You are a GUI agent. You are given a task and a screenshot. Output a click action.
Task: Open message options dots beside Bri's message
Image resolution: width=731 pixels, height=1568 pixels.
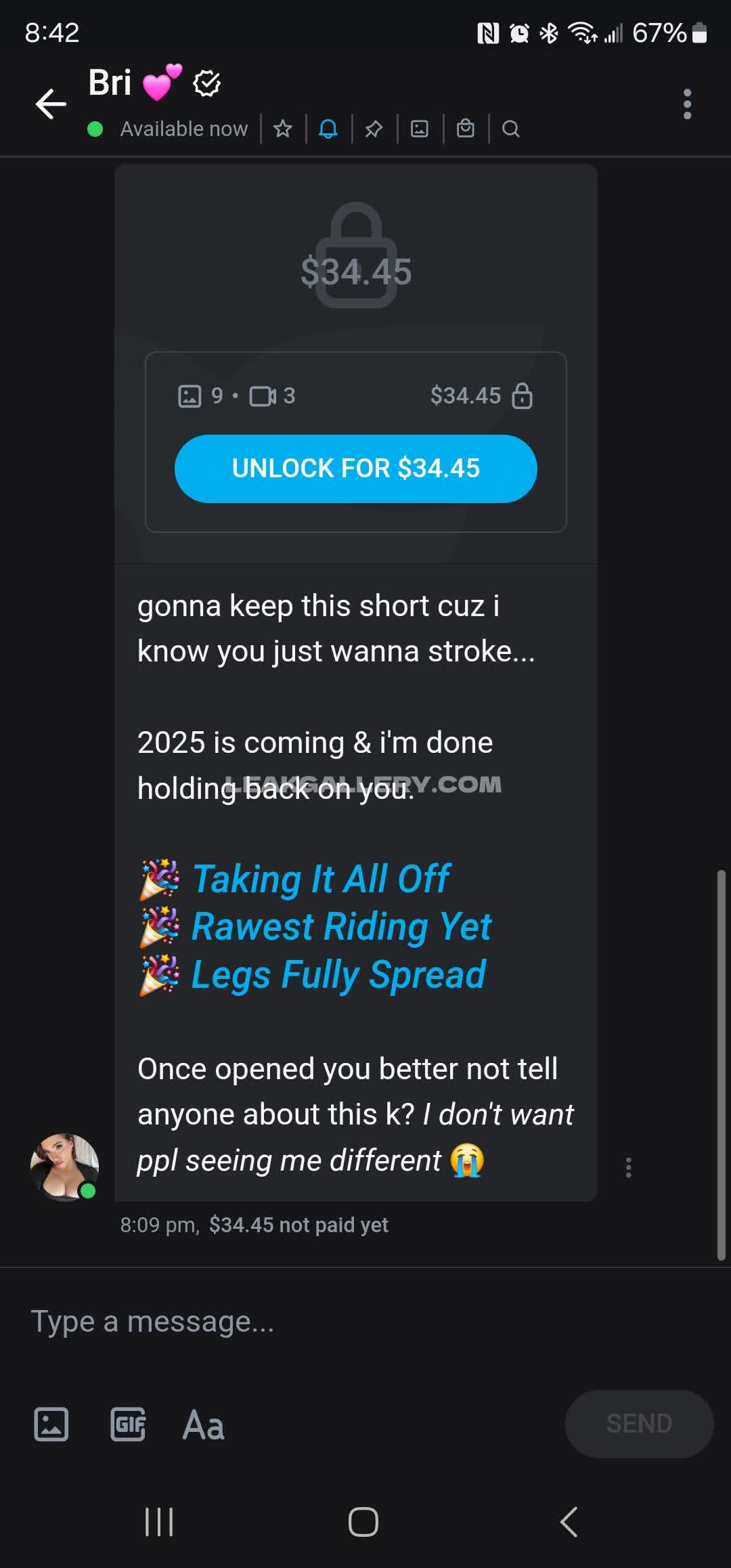click(x=628, y=1167)
